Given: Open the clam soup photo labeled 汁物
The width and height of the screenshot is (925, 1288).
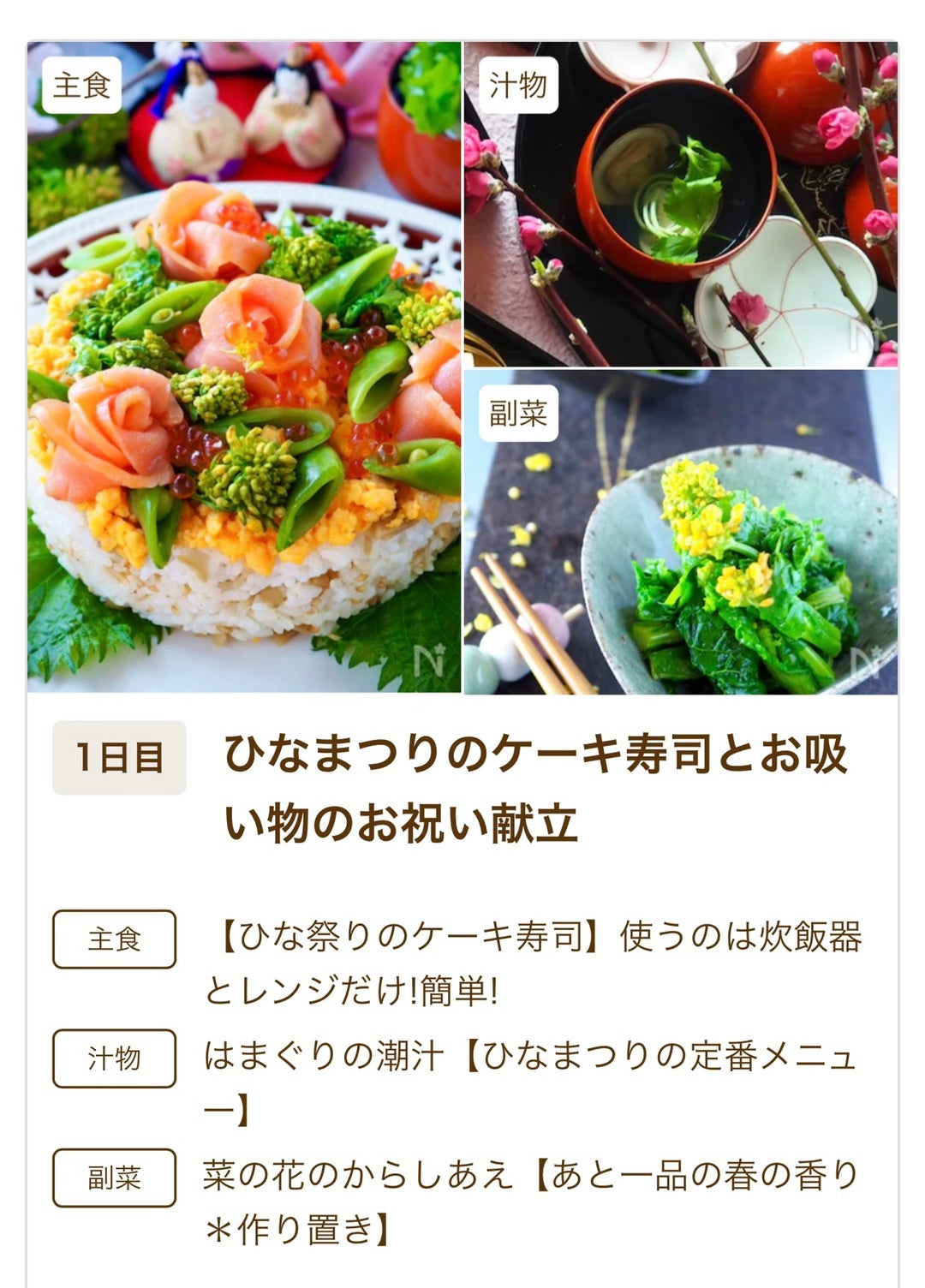Looking at the screenshot, I should [681, 206].
